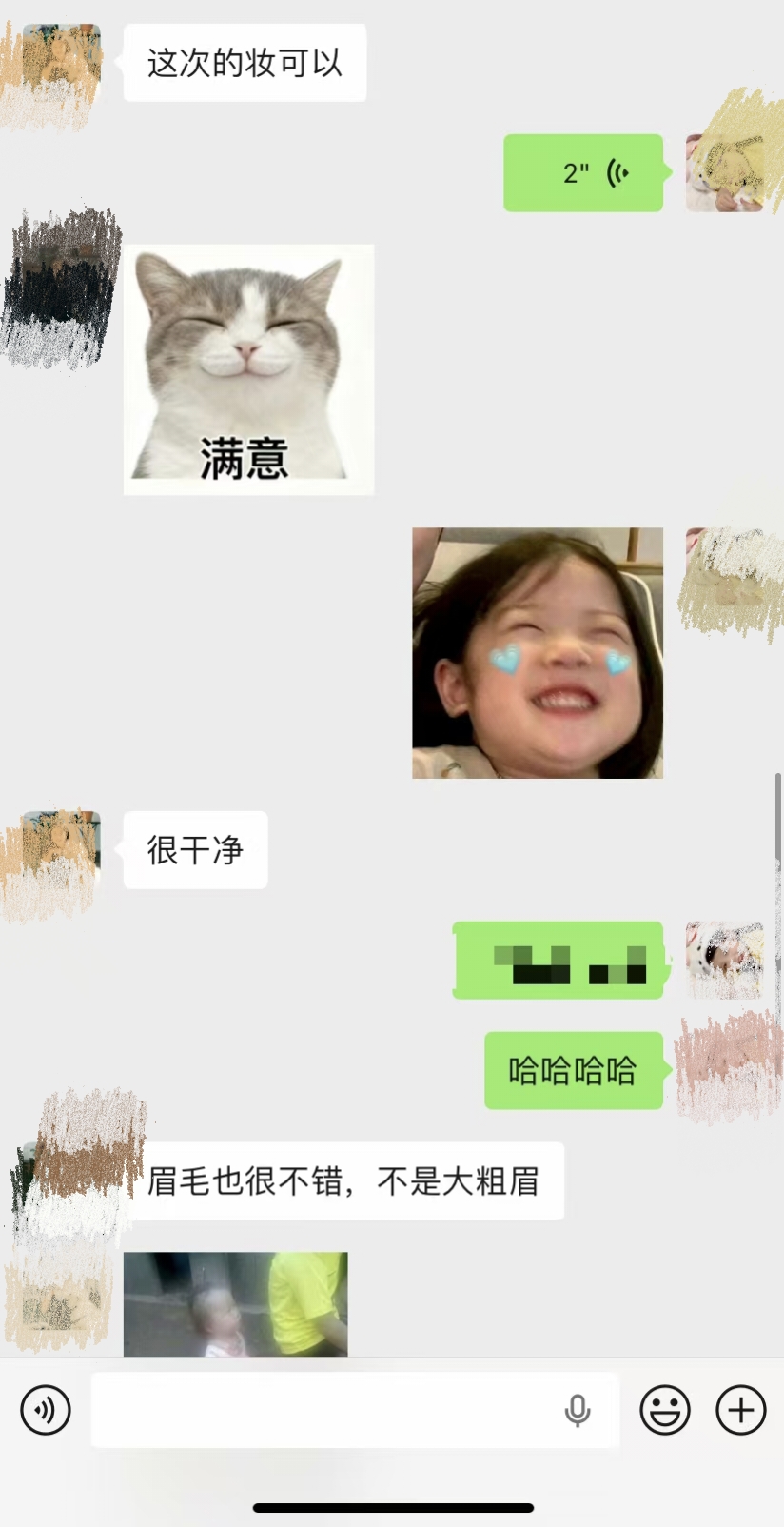Open the smiling child sticker image
This screenshot has width=784, height=1527.
(x=537, y=653)
